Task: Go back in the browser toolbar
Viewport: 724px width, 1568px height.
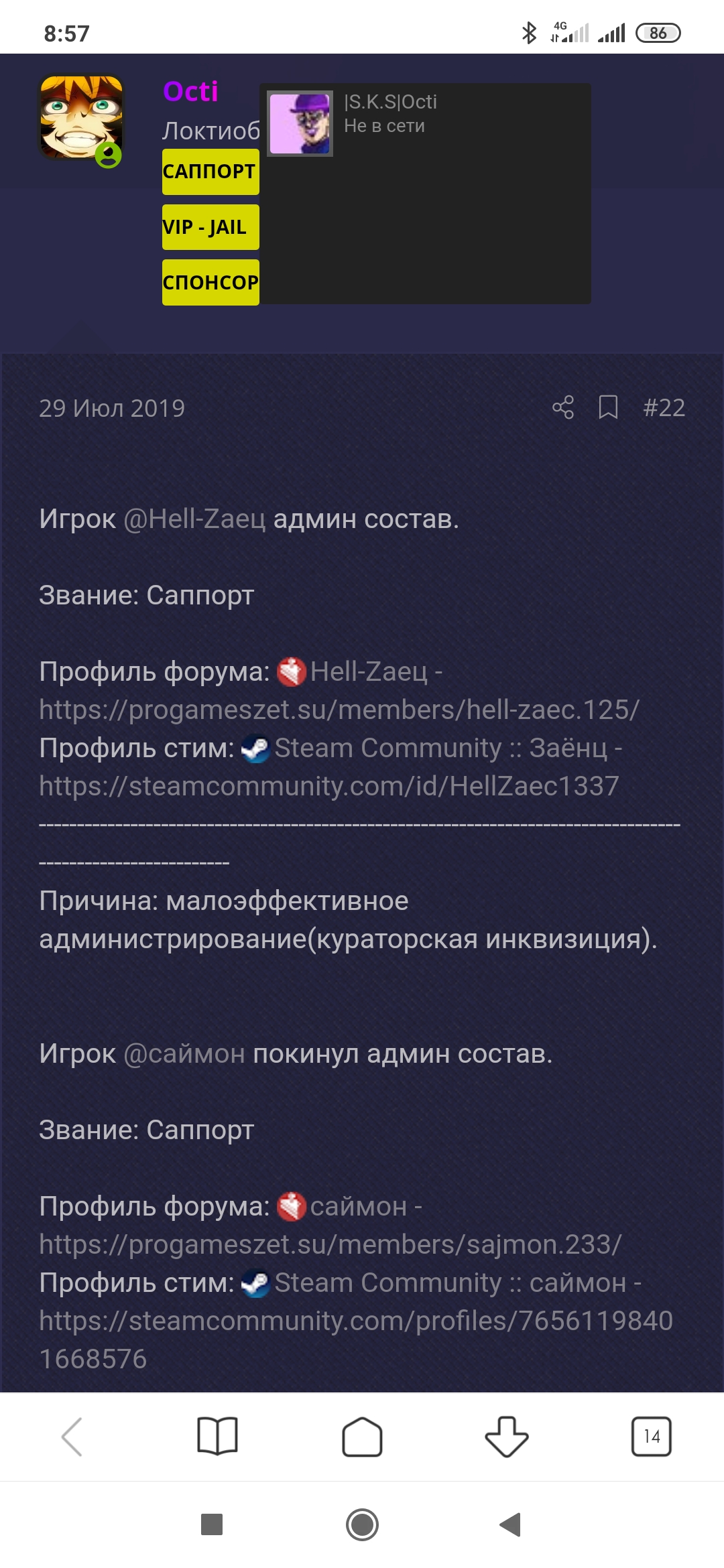Action: [x=72, y=1437]
